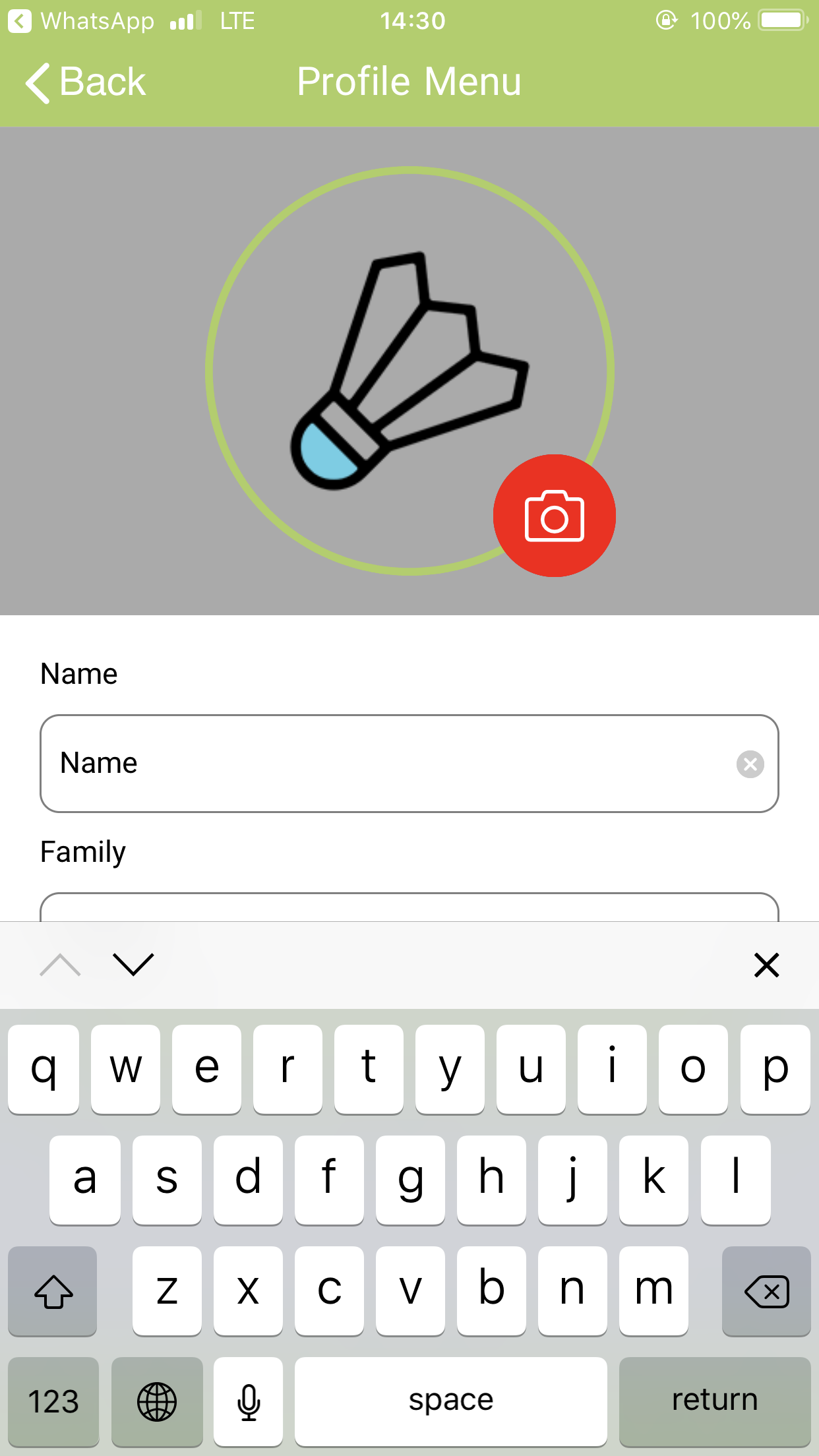Tap the red camera button to change photo

(x=554, y=516)
